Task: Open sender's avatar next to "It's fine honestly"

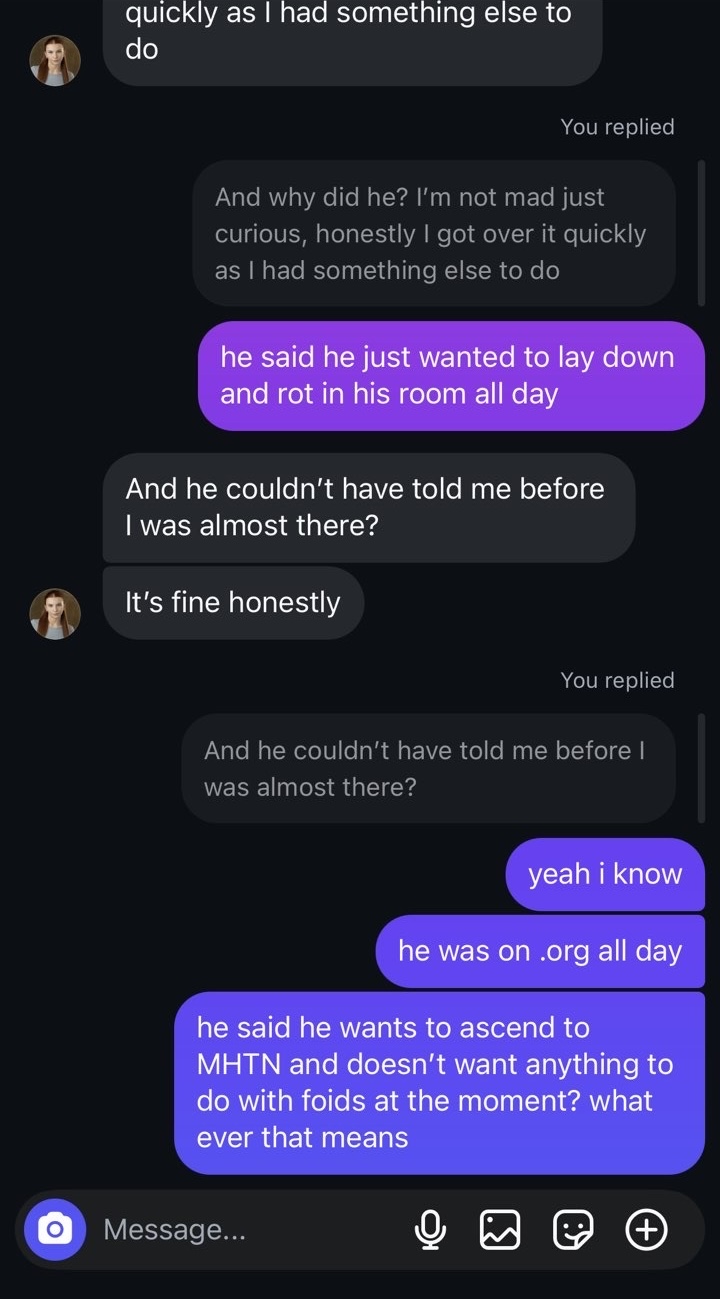Action: [55, 613]
